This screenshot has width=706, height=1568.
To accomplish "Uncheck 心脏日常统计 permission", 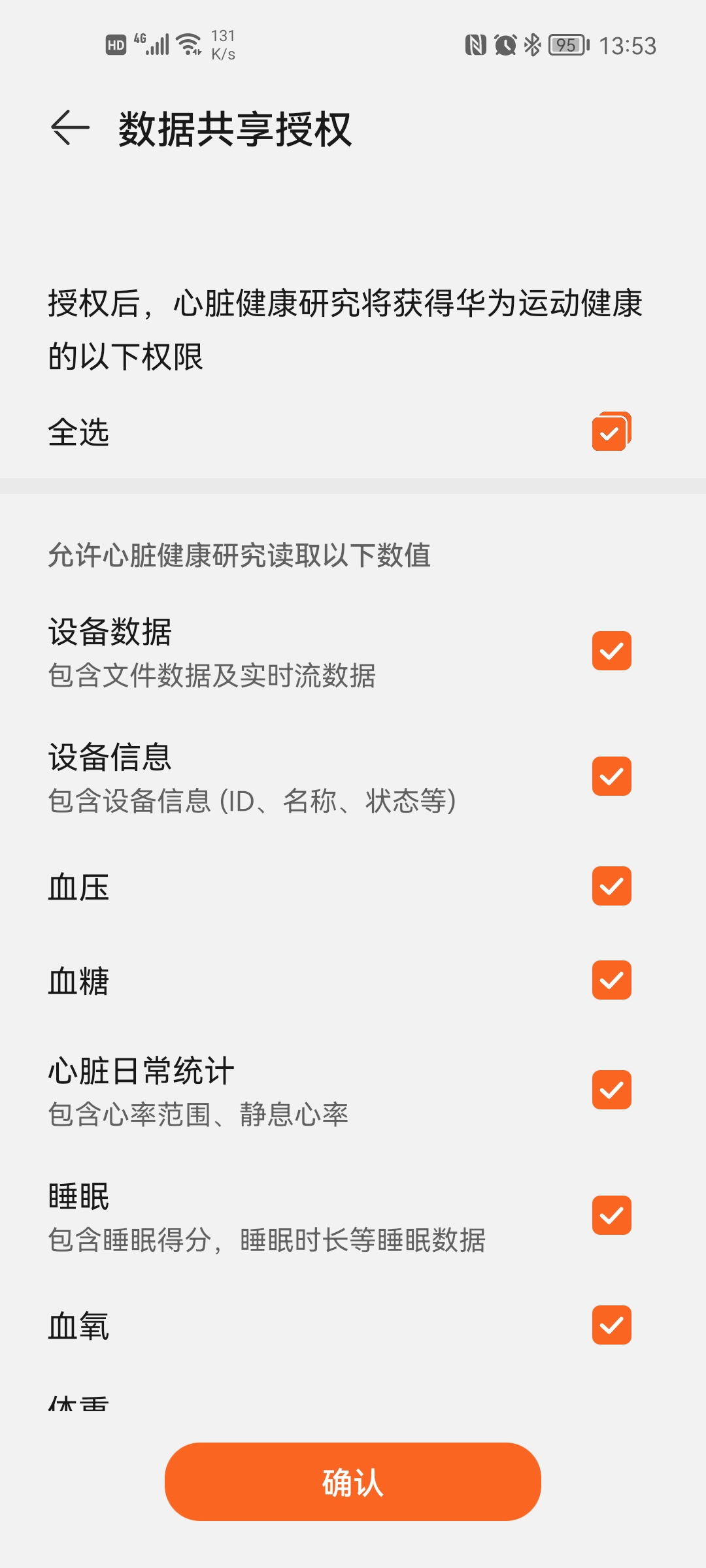I will point(611,1090).
